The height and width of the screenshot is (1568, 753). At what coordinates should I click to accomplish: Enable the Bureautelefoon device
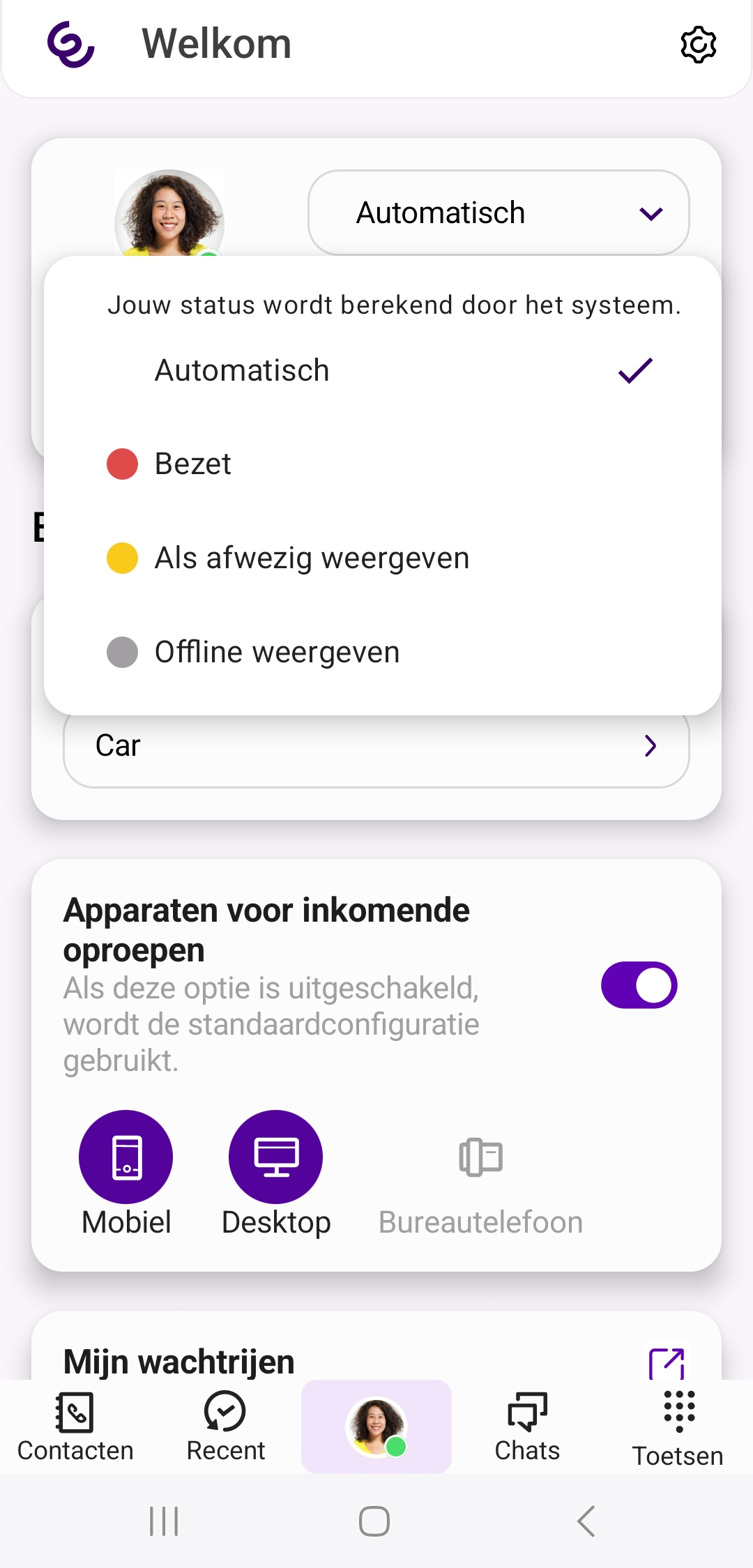[x=480, y=1158]
